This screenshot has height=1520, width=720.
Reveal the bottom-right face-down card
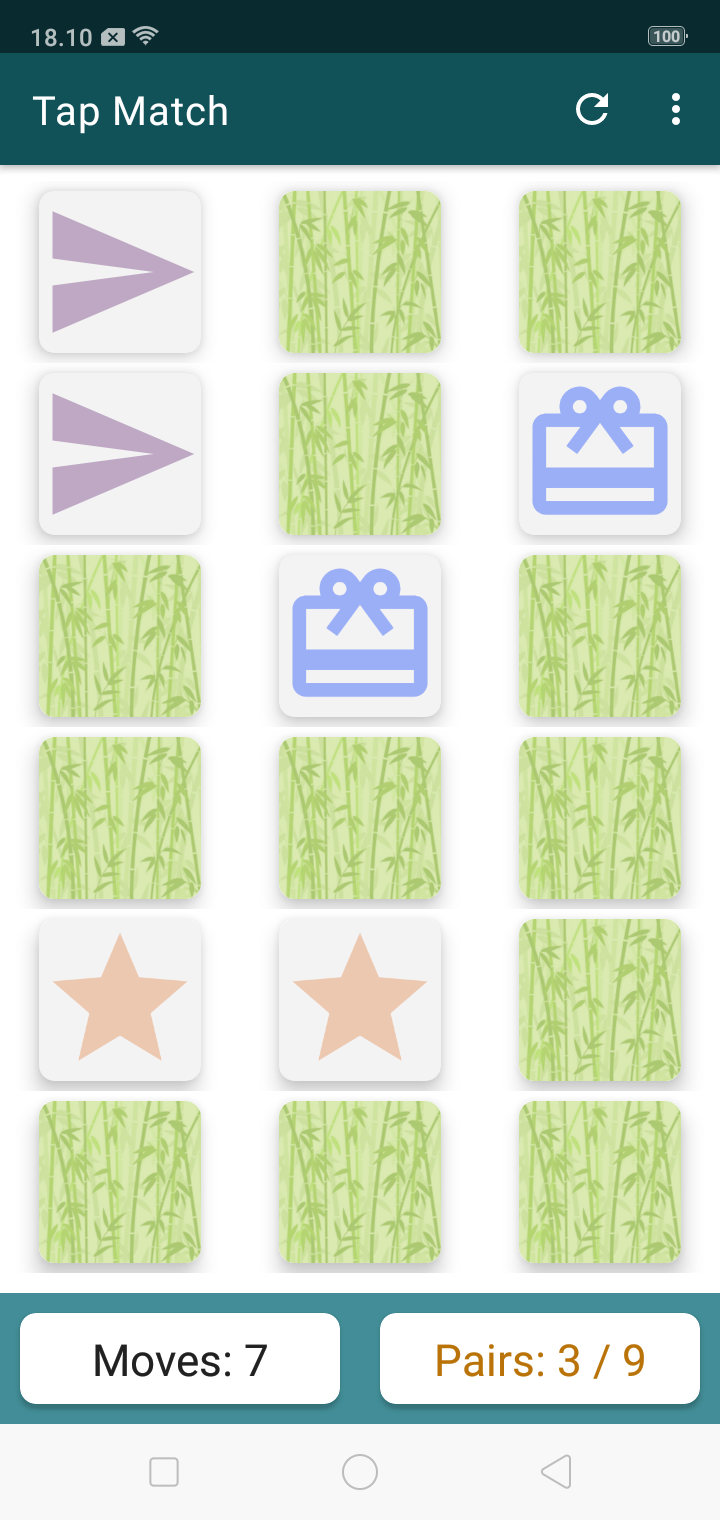[599, 1182]
